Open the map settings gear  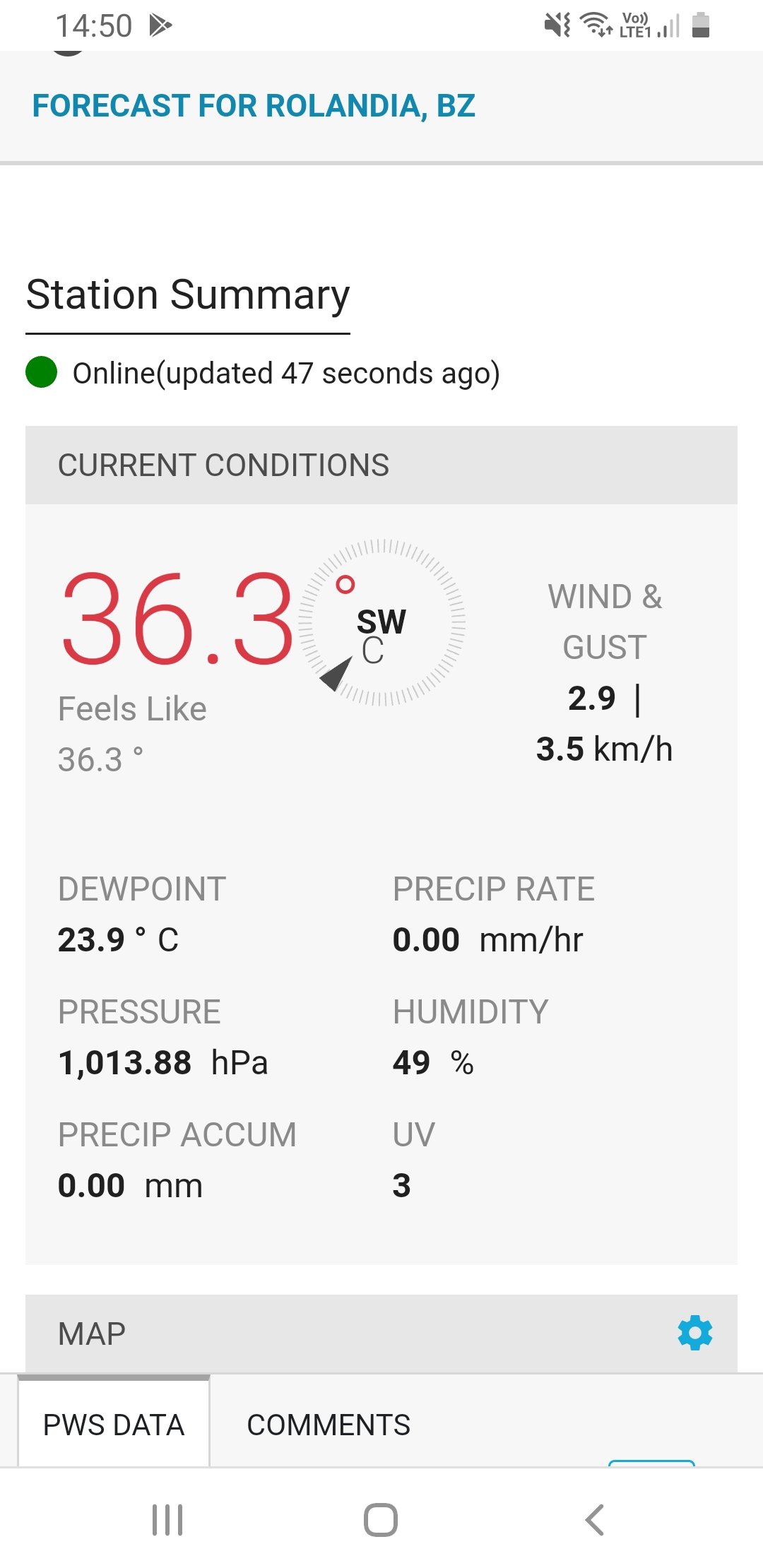click(x=694, y=1333)
